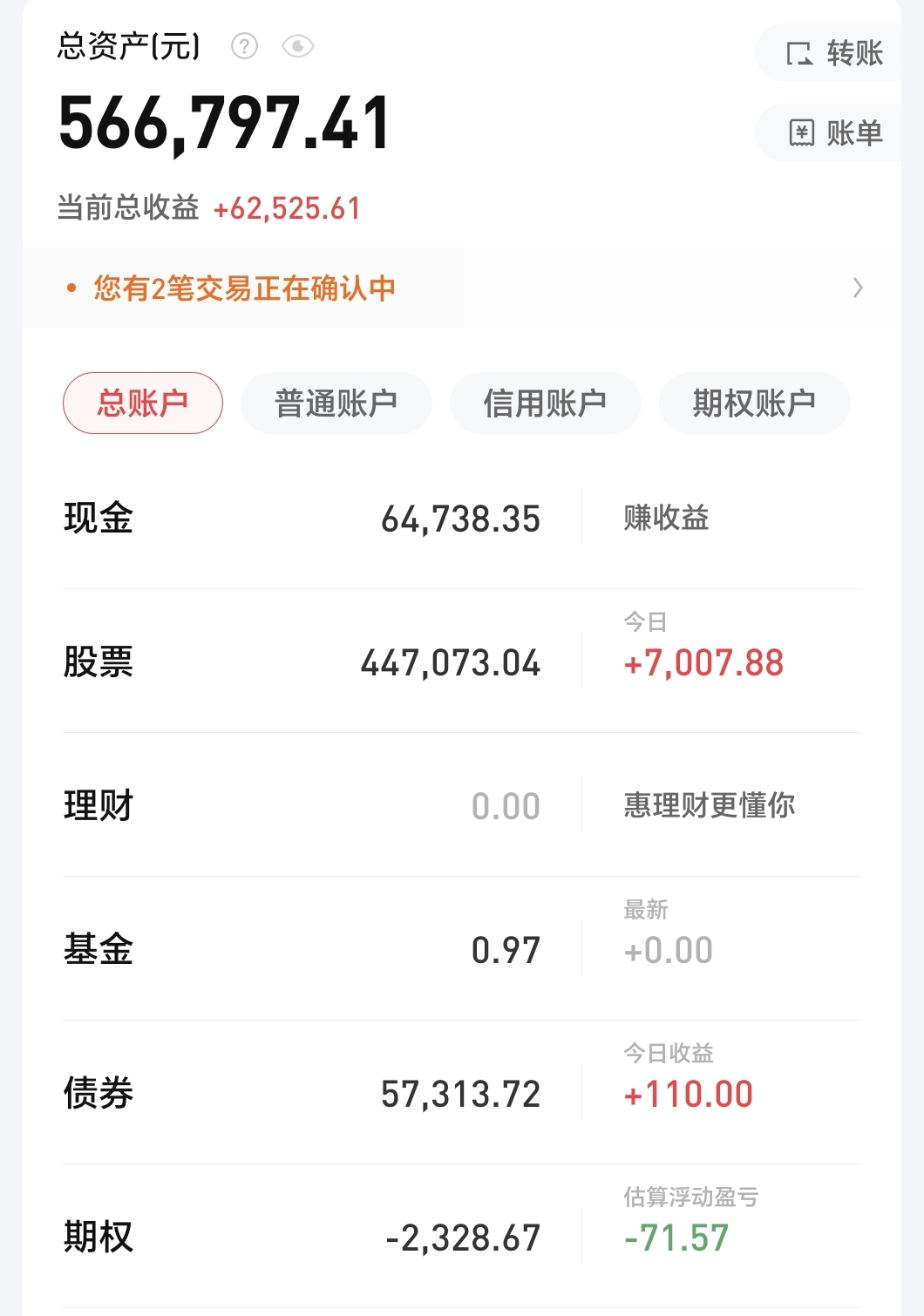Switch to the 信用账户 tab

546,404
